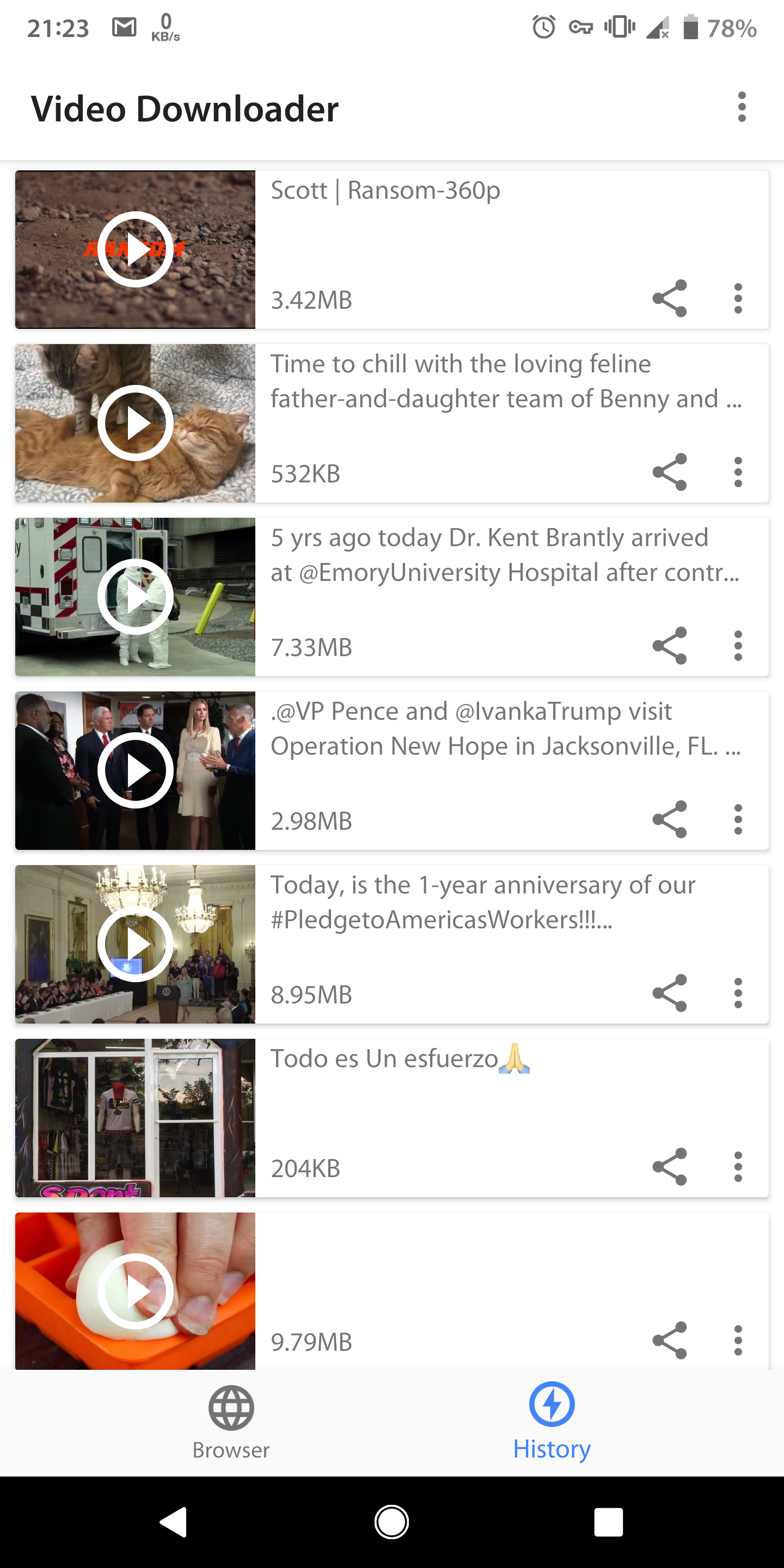Viewport: 784px width, 1568px height.
Task: Share the VP Pence Jacksonville video
Action: pos(670,819)
